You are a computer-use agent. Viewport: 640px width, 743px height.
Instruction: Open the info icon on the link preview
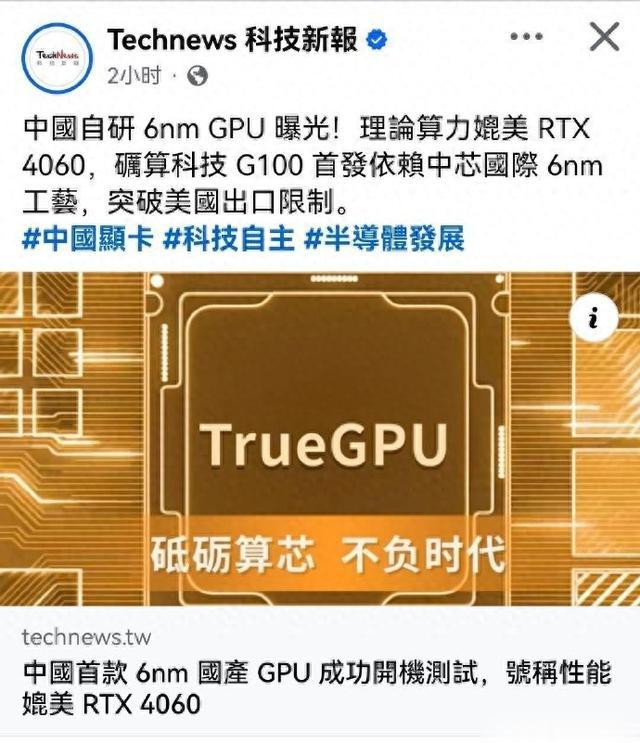[594, 319]
